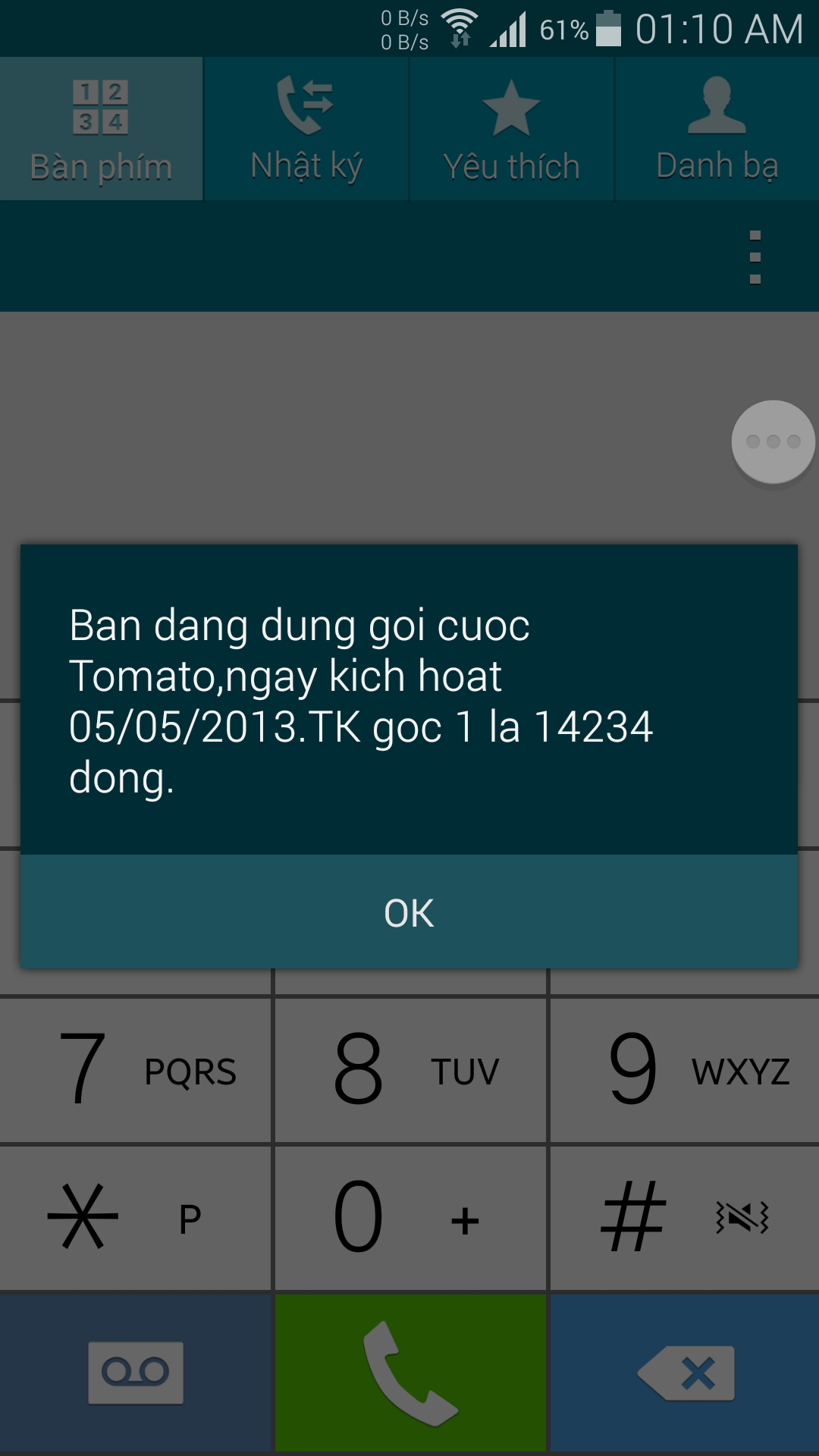This screenshot has width=819, height=1456.
Task: Select the Bàn phím tab
Action: [x=101, y=129]
